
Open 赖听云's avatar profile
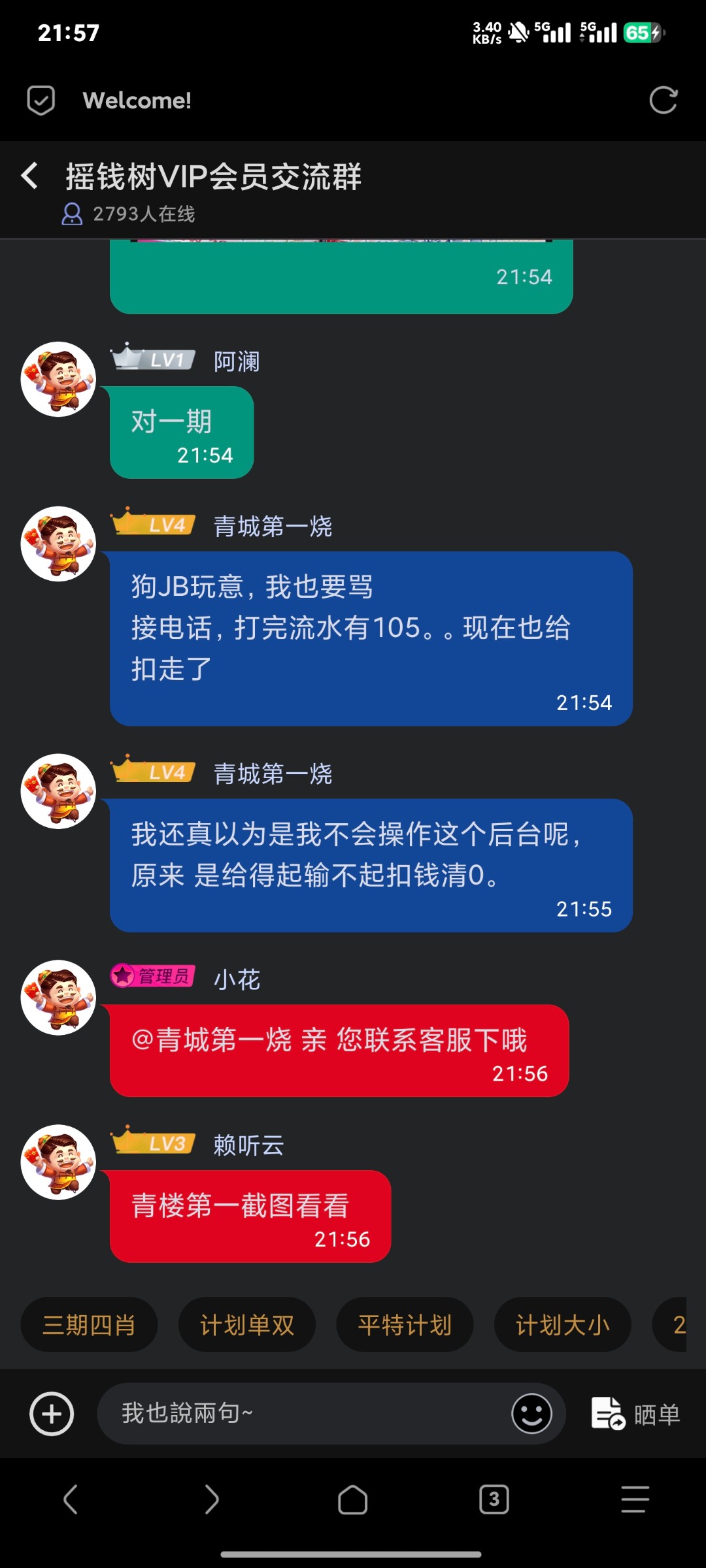[x=58, y=1162]
